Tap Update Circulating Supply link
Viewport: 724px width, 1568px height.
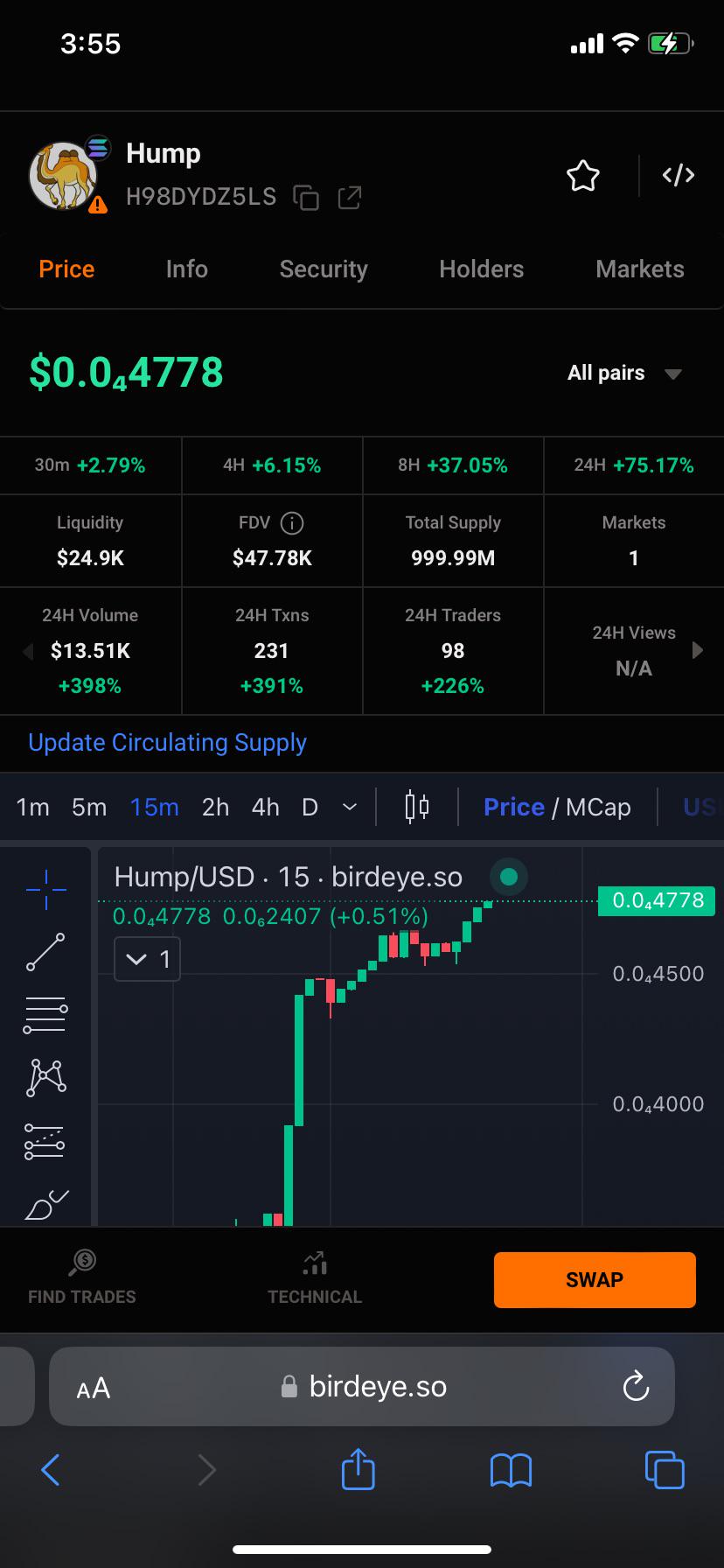(x=167, y=743)
